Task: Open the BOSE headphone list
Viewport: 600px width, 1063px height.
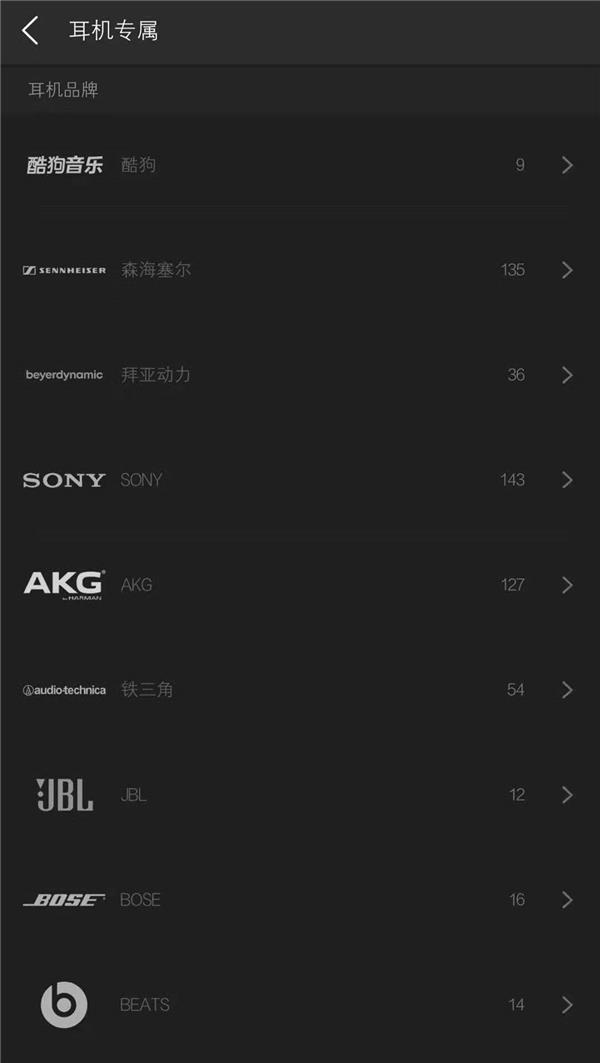Action: (x=300, y=900)
